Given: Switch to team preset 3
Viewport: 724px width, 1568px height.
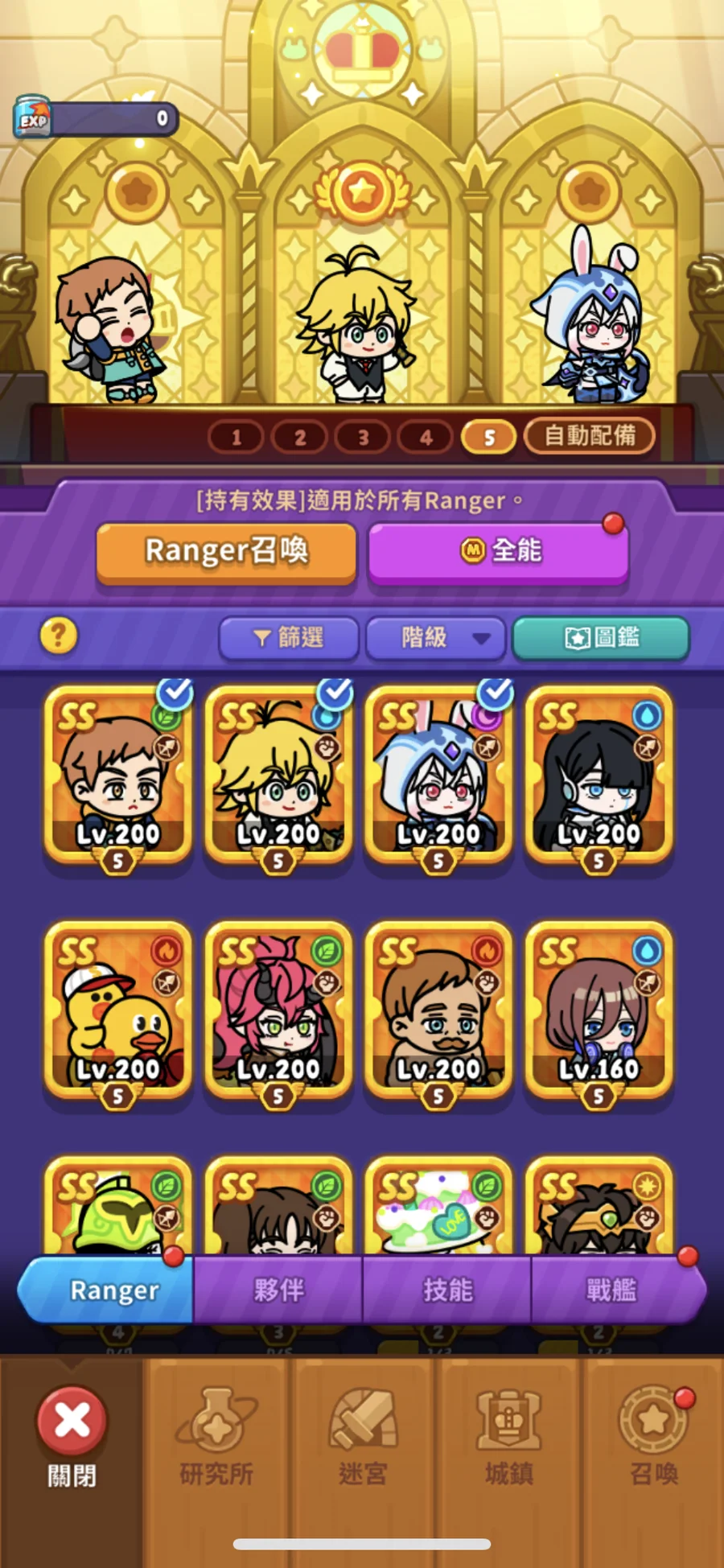Looking at the screenshot, I should coord(363,438).
